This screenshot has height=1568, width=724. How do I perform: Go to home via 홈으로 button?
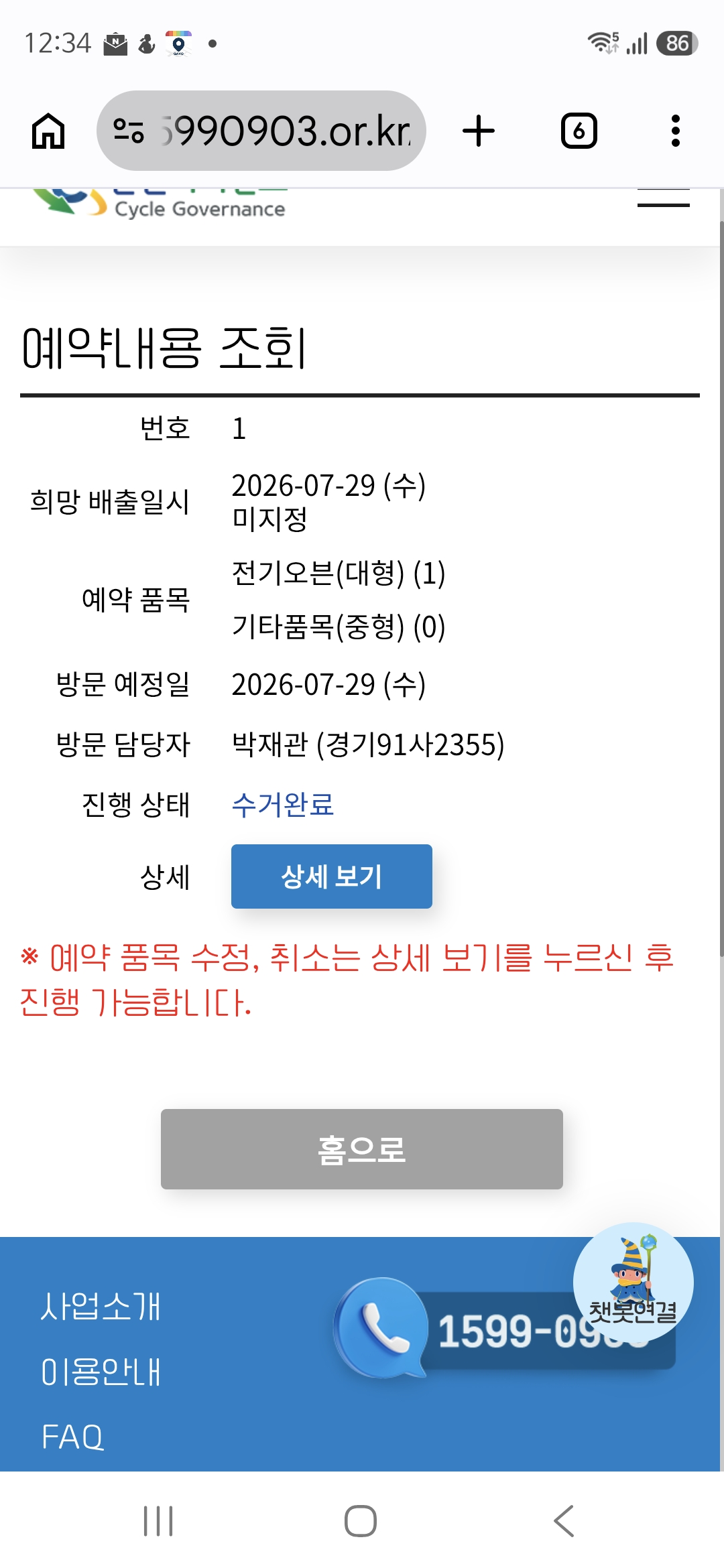click(362, 1149)
